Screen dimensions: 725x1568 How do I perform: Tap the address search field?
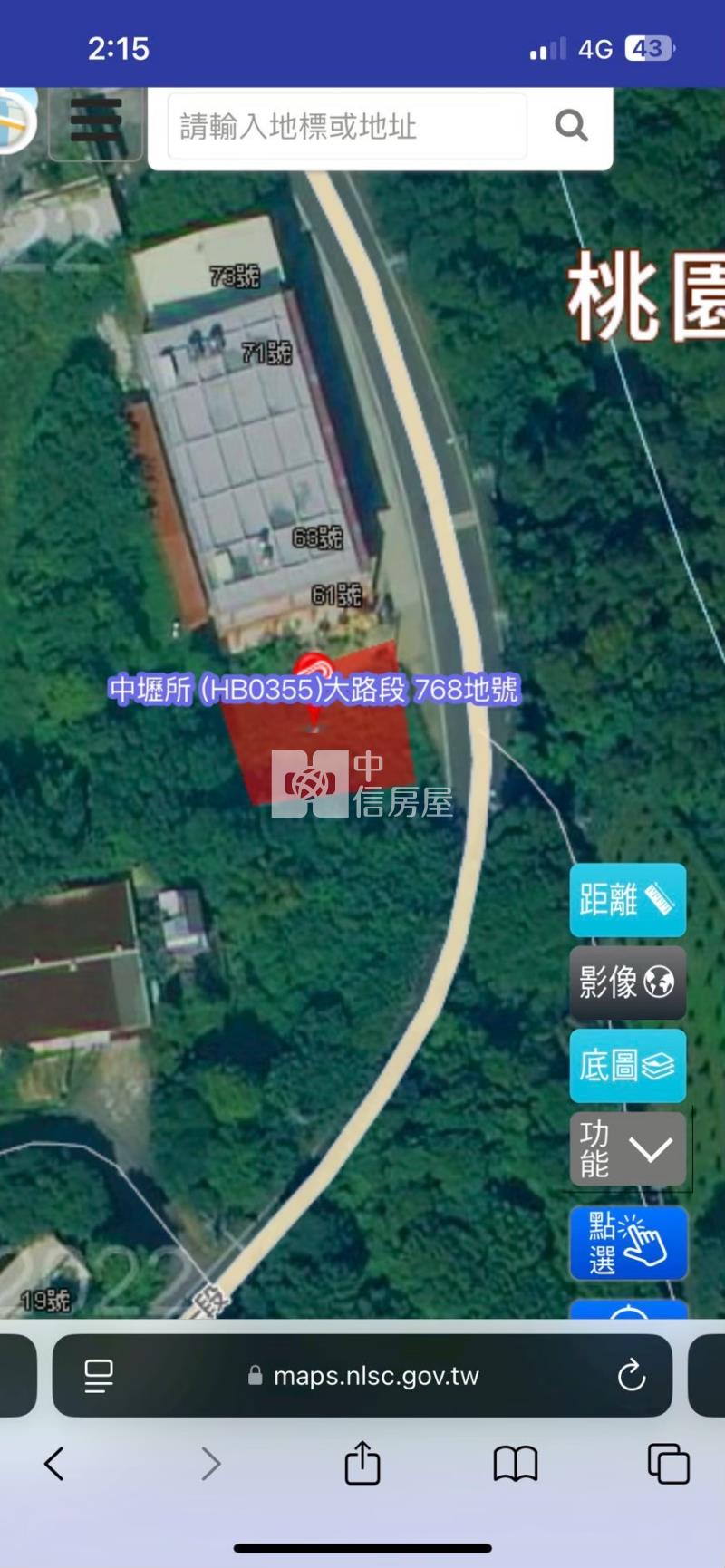point(346,126)
